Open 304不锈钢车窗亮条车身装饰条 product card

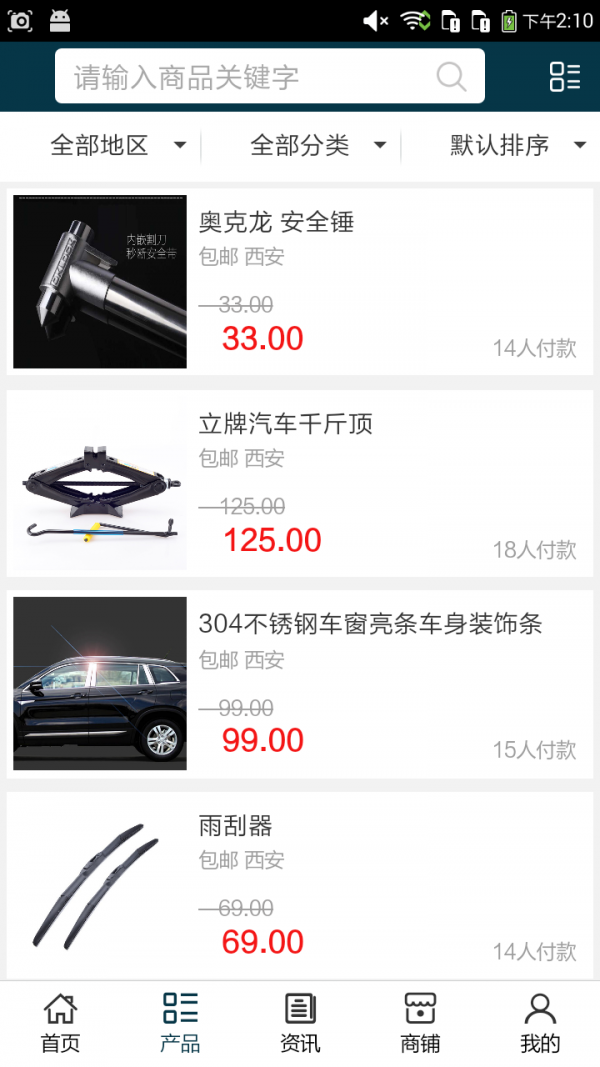[300, 684]
